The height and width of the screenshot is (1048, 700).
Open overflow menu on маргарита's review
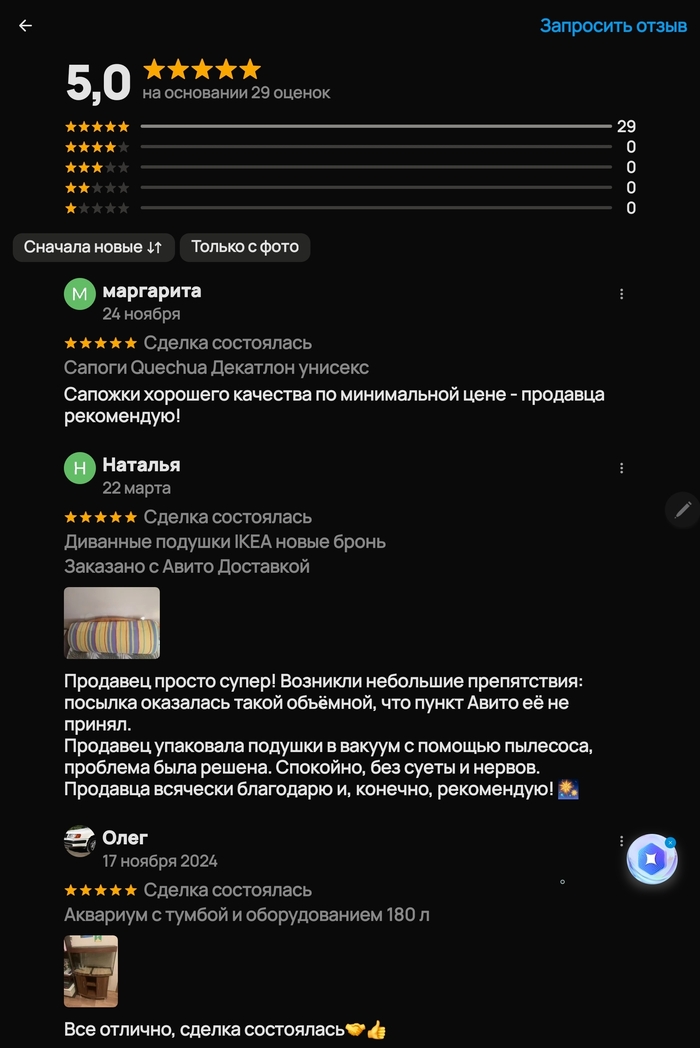click(621, 294)
